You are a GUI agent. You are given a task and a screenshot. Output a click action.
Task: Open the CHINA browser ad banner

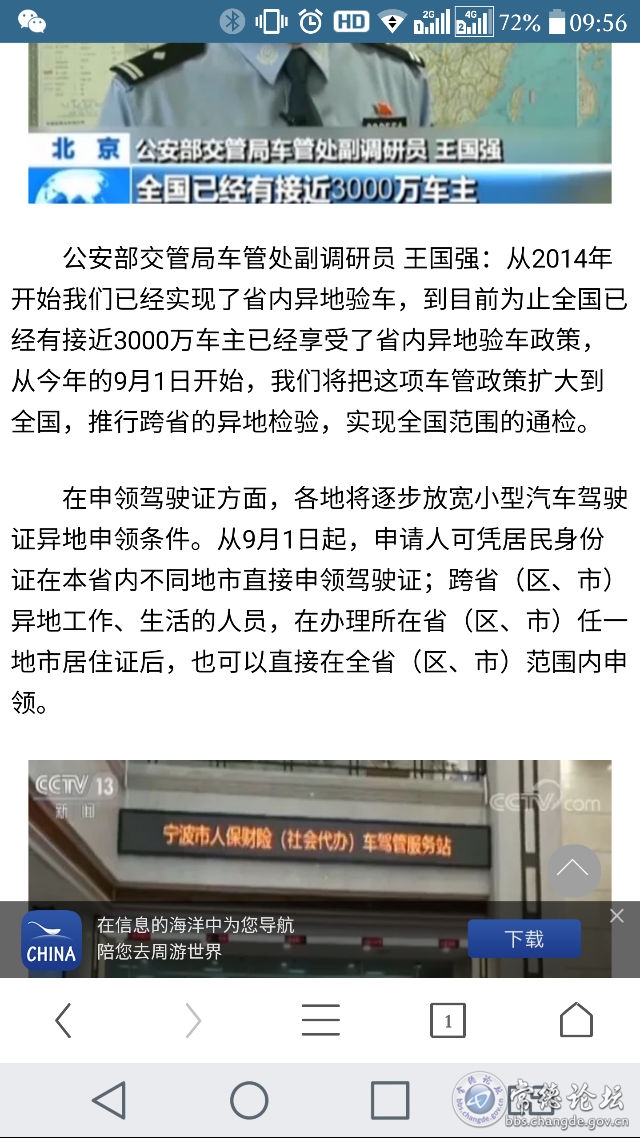tap(250, 939)
